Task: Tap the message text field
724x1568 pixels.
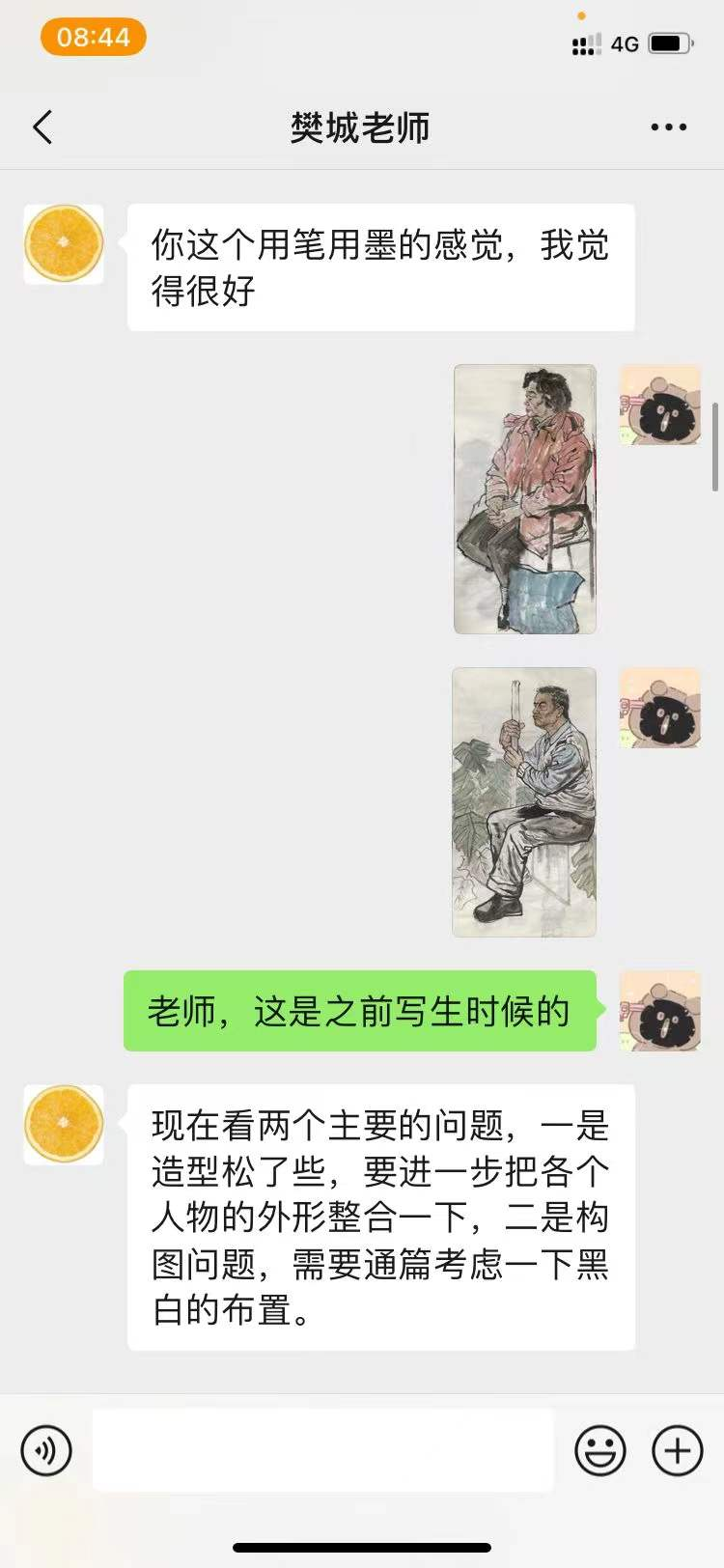Action: (323, 1450)
